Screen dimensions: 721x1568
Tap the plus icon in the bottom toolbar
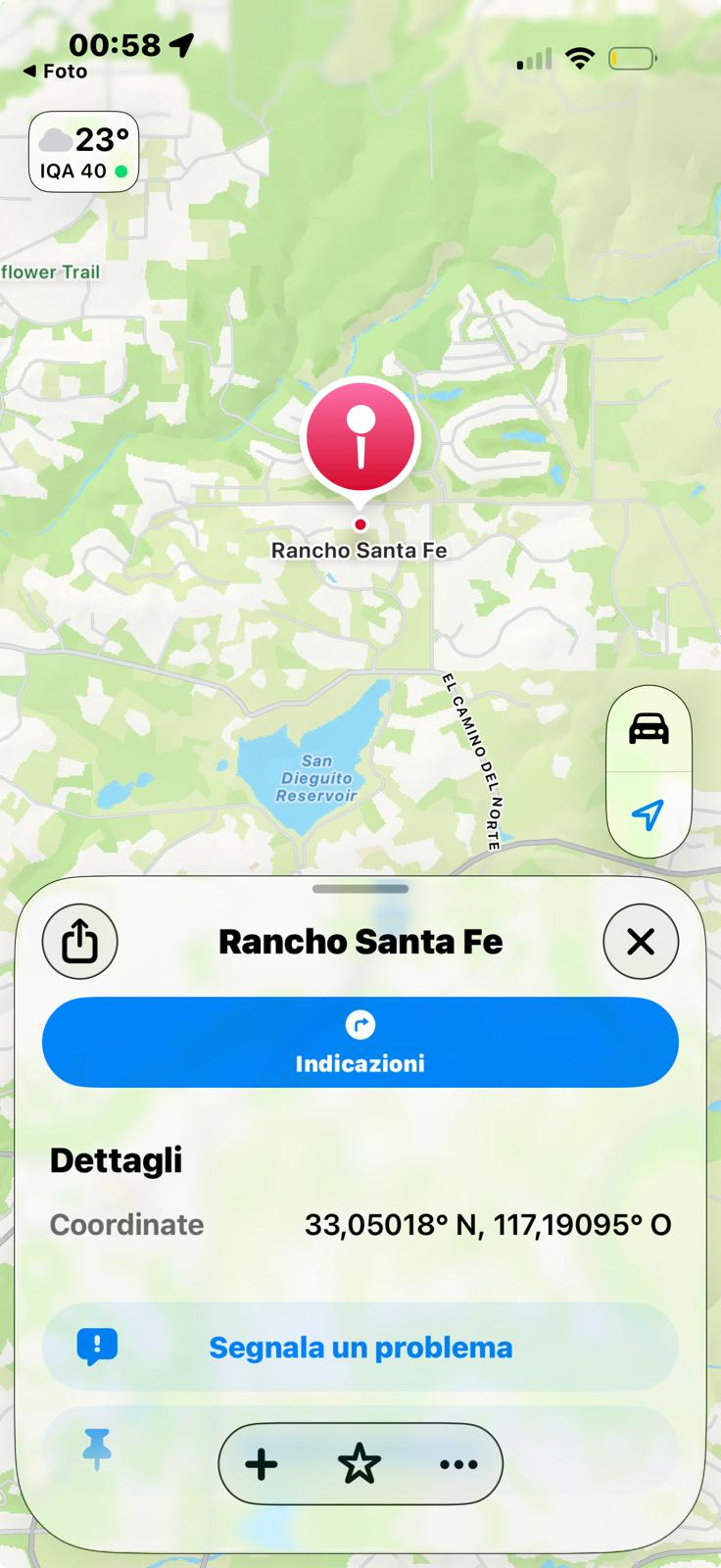click(262, 1464)
